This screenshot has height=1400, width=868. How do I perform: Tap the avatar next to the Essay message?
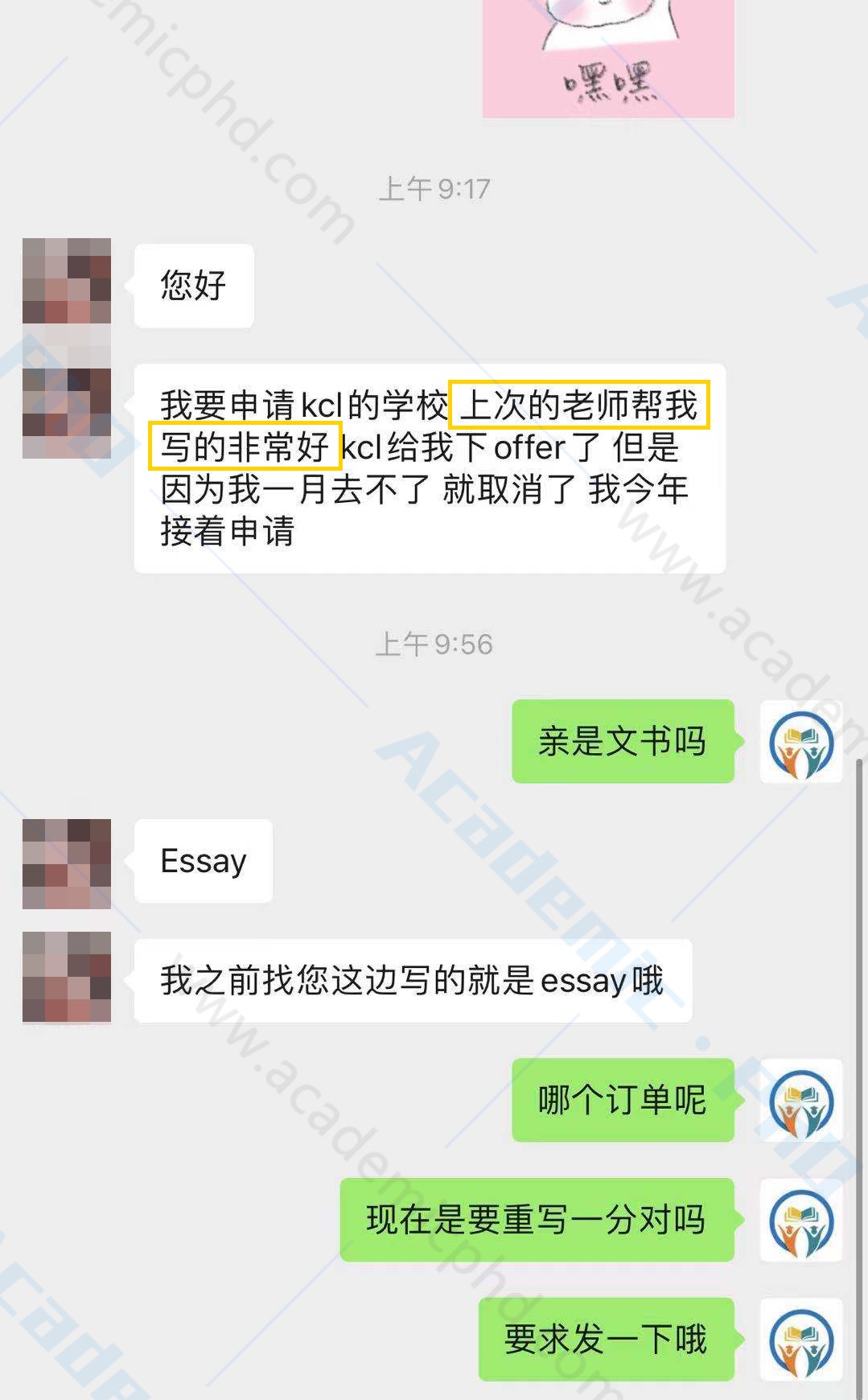pos(67,863)
